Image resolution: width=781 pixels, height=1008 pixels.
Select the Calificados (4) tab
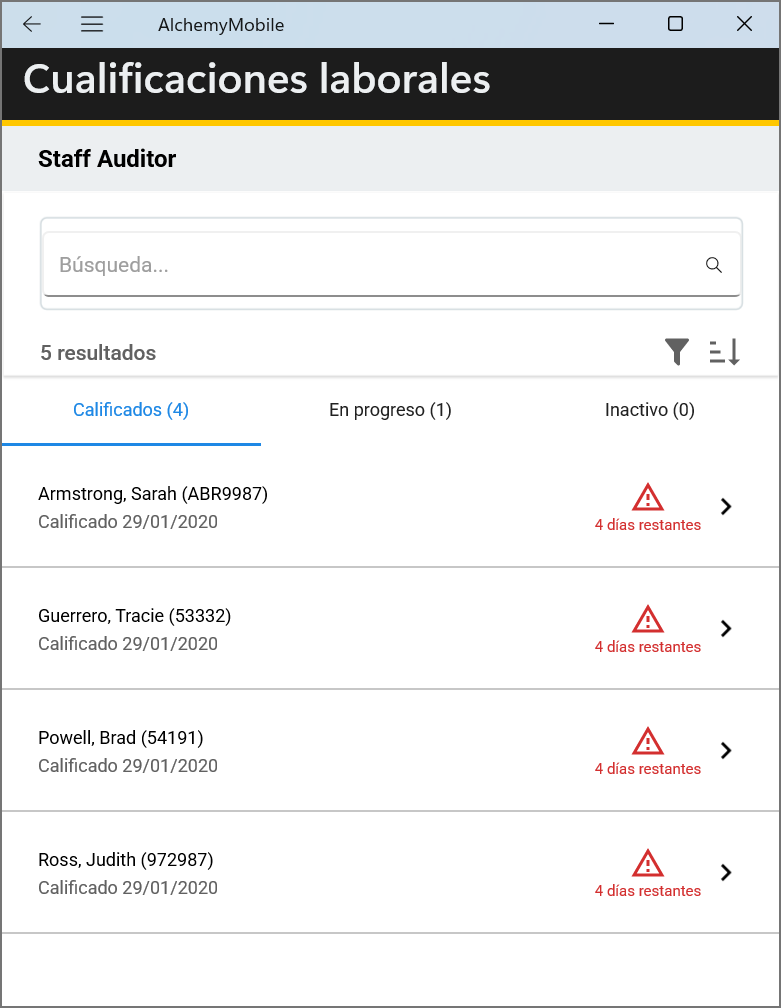pos(131,410)
